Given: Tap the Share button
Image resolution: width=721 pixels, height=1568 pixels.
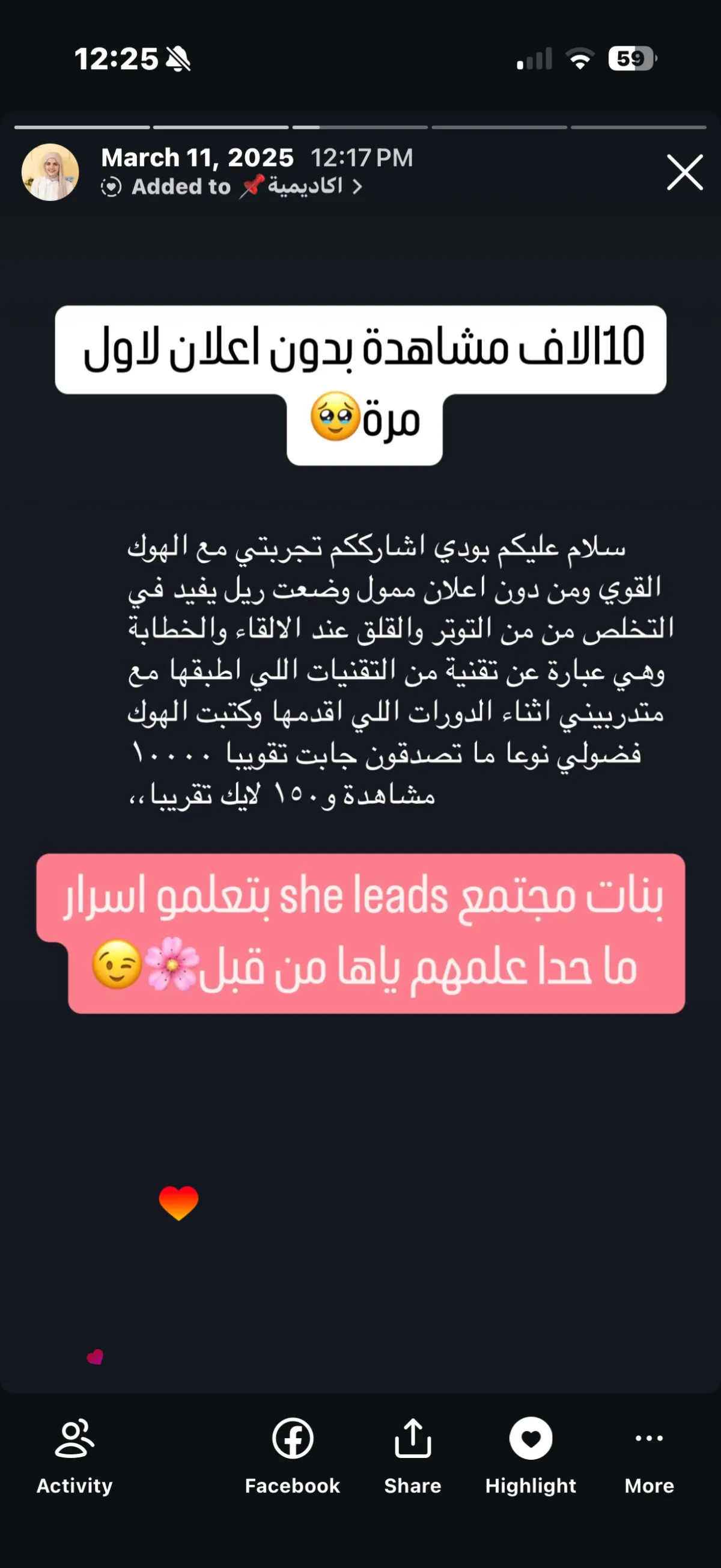Looking at the screenshot, I should coord(413,1457).
